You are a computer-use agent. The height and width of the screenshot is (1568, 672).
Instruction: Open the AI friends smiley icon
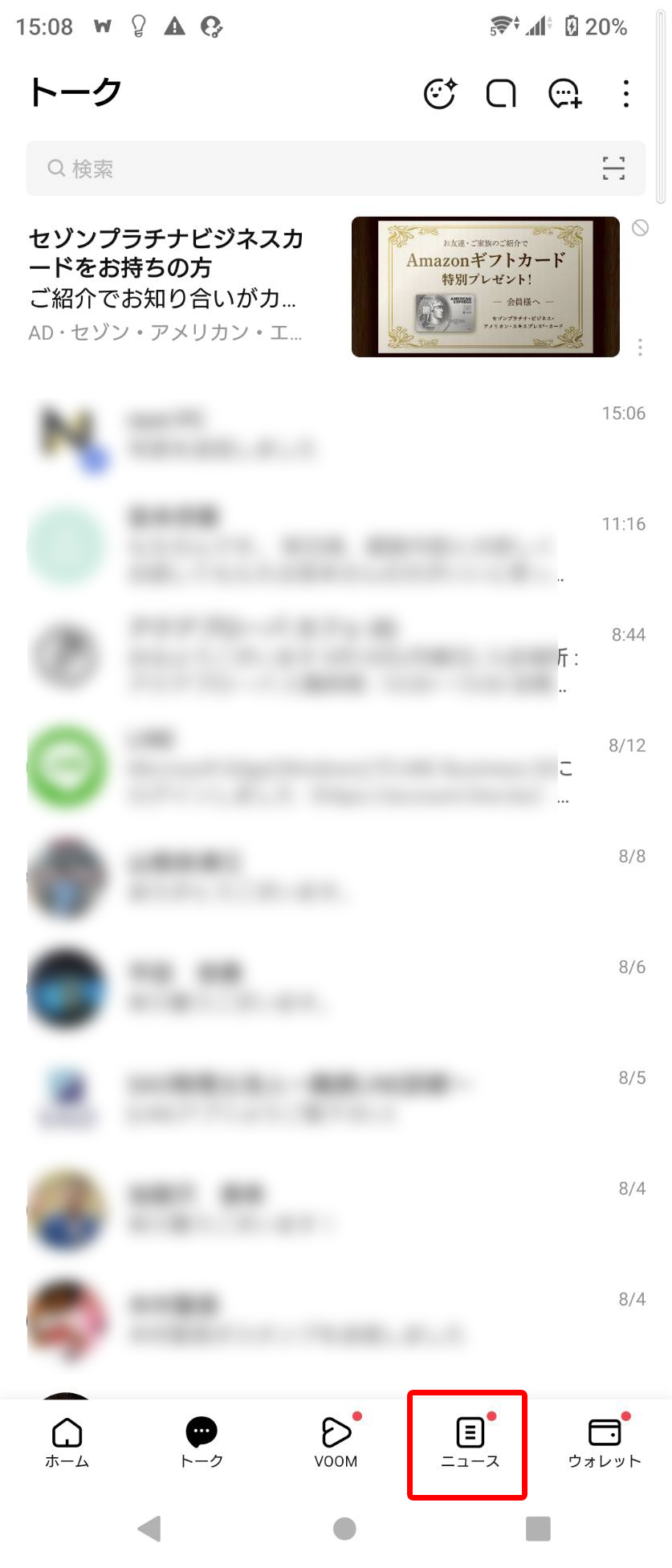tap(439, 94)
